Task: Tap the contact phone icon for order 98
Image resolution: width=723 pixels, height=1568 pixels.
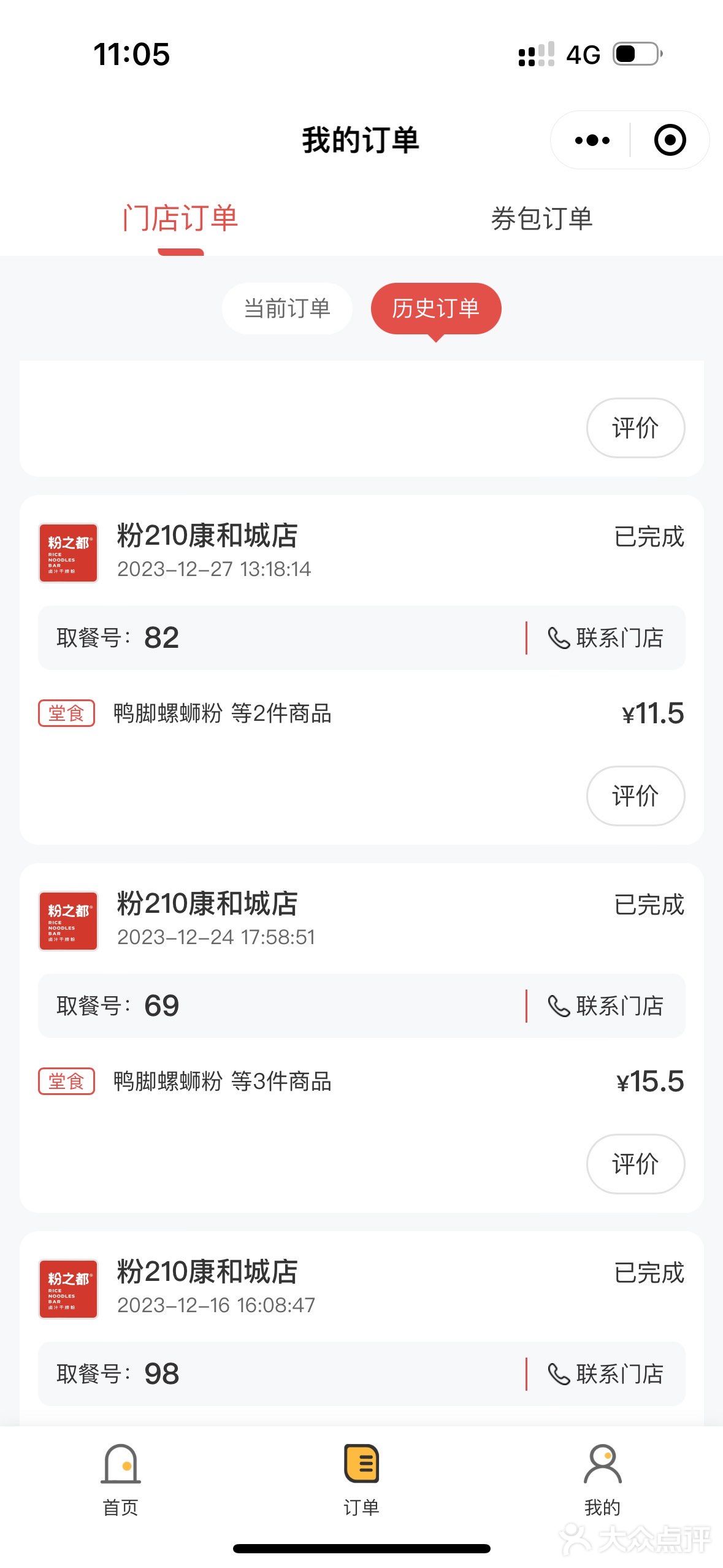Action: (559, 1374)
